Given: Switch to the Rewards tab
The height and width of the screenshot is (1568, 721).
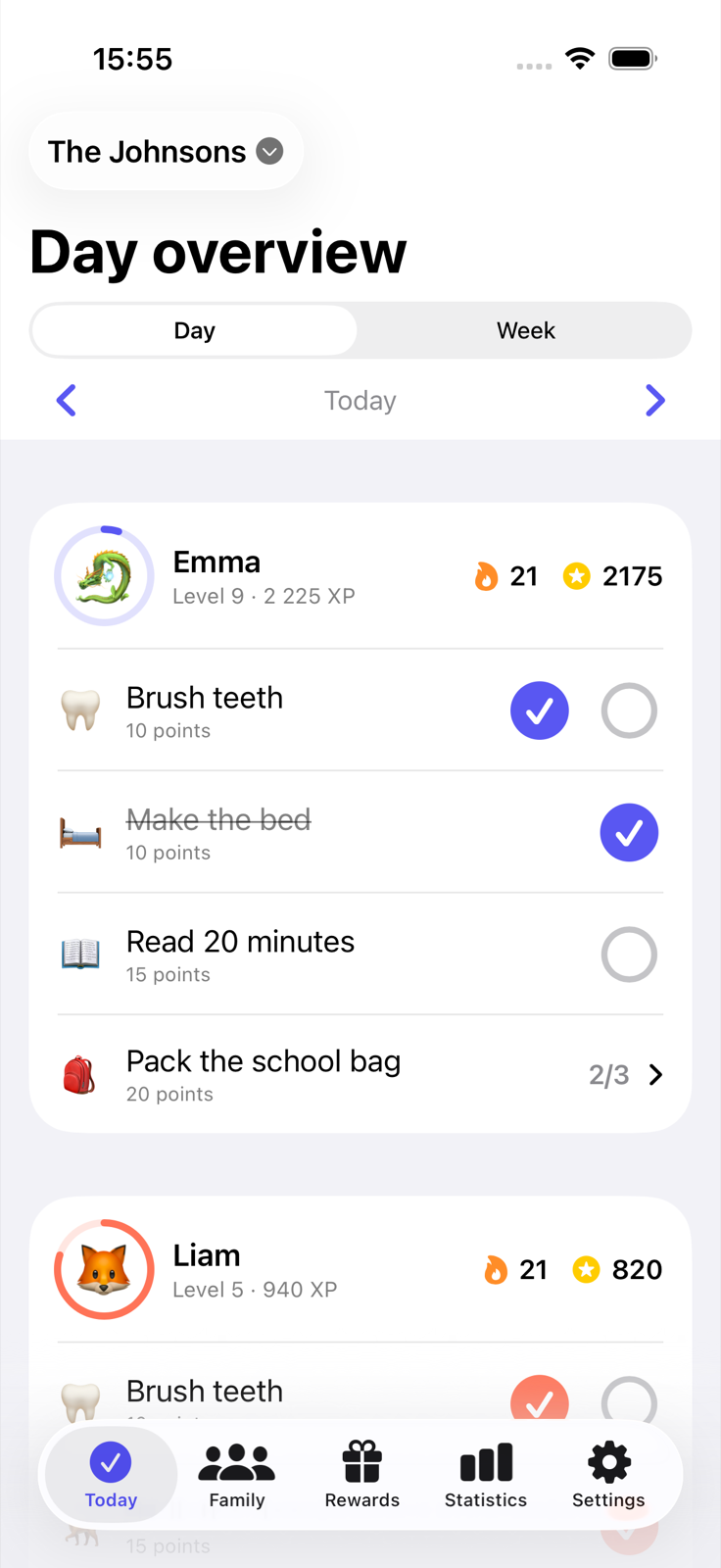Looking at the screenshot, I should click(x=362, y=1475).
